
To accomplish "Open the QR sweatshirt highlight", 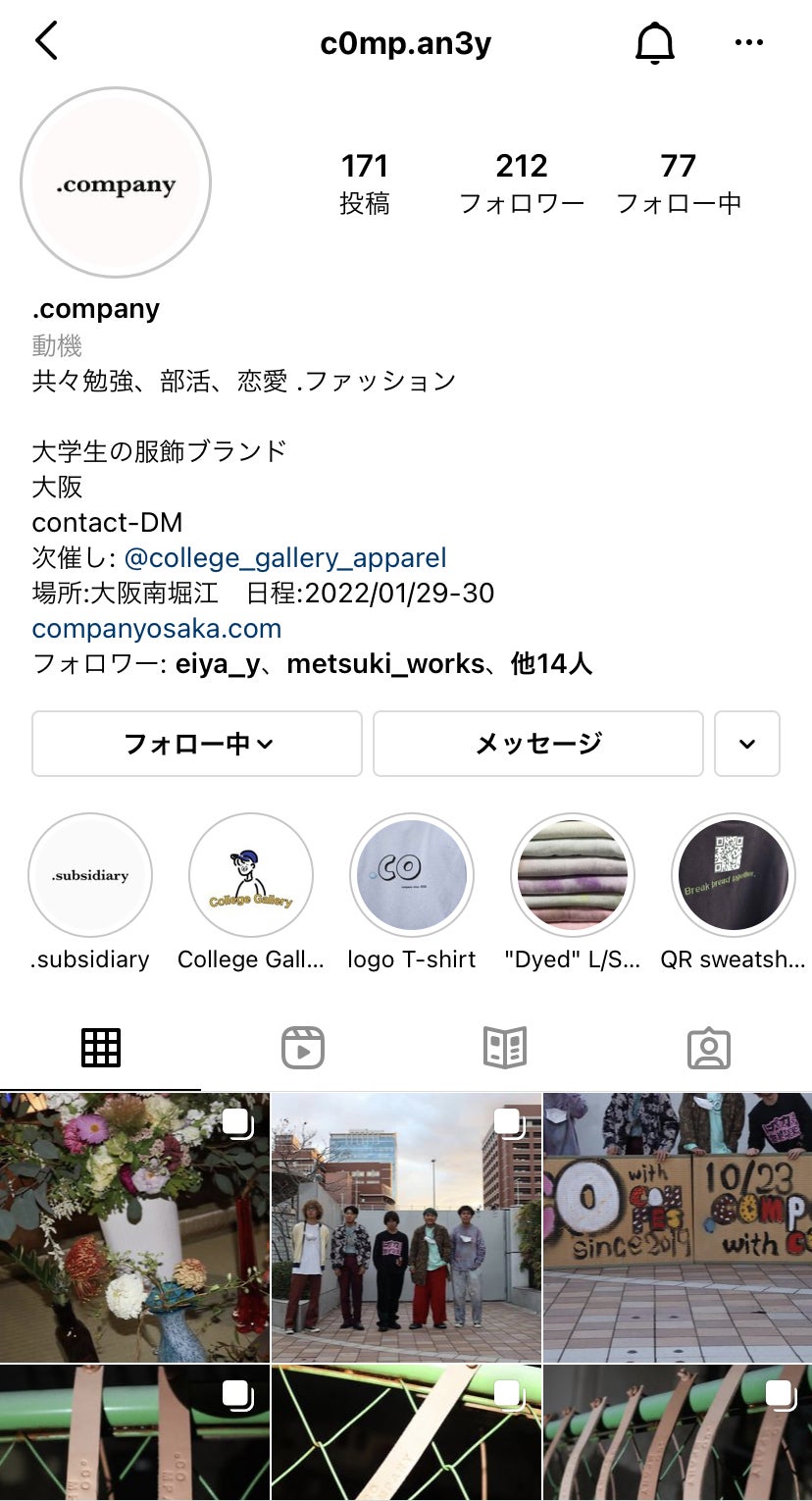I will tap(734, 875).
